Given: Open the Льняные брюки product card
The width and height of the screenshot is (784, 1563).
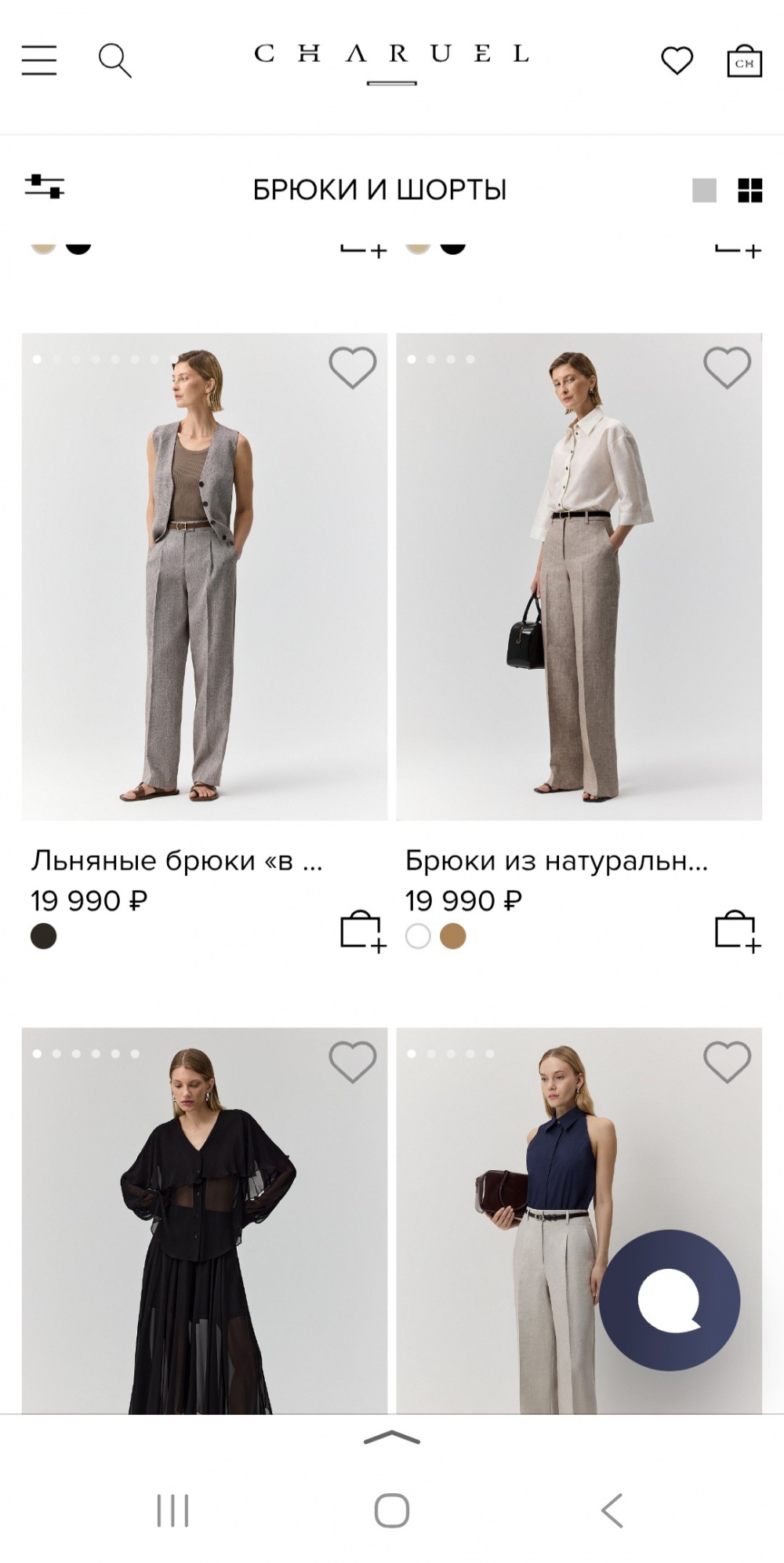Looking at the screenshot, I should [204, 576].
